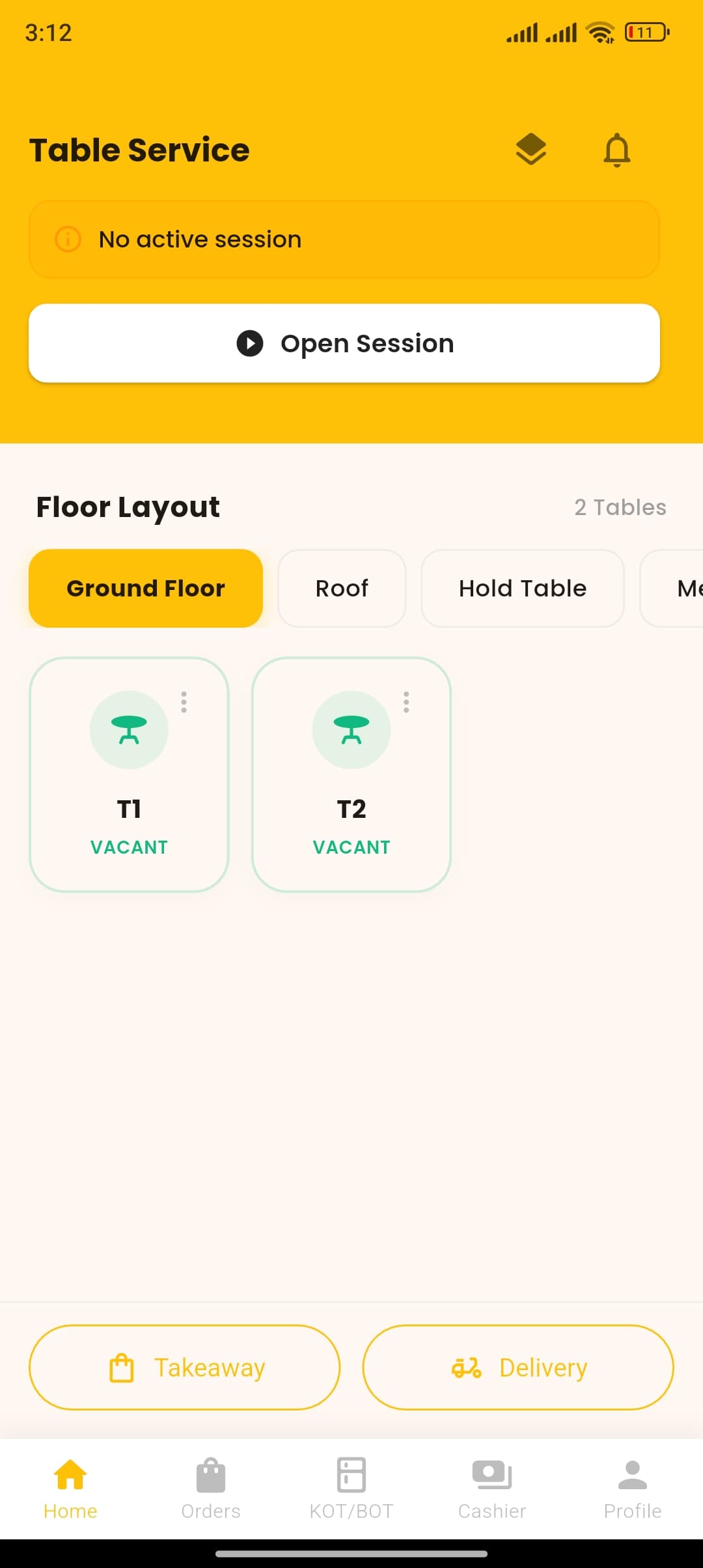
Task: Create a Delivery order
Action: 518,1367
